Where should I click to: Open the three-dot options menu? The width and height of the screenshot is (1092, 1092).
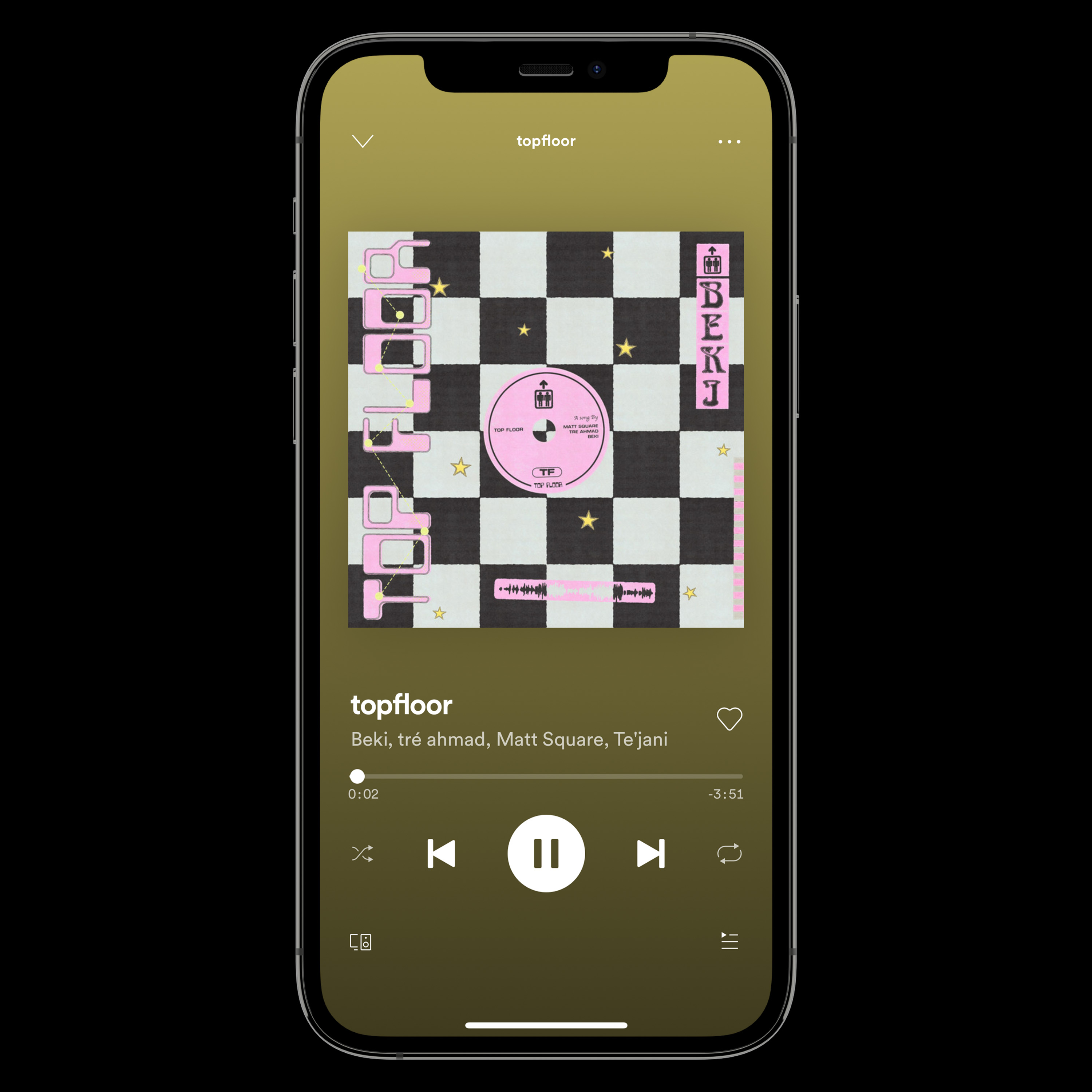pos(729,141)
